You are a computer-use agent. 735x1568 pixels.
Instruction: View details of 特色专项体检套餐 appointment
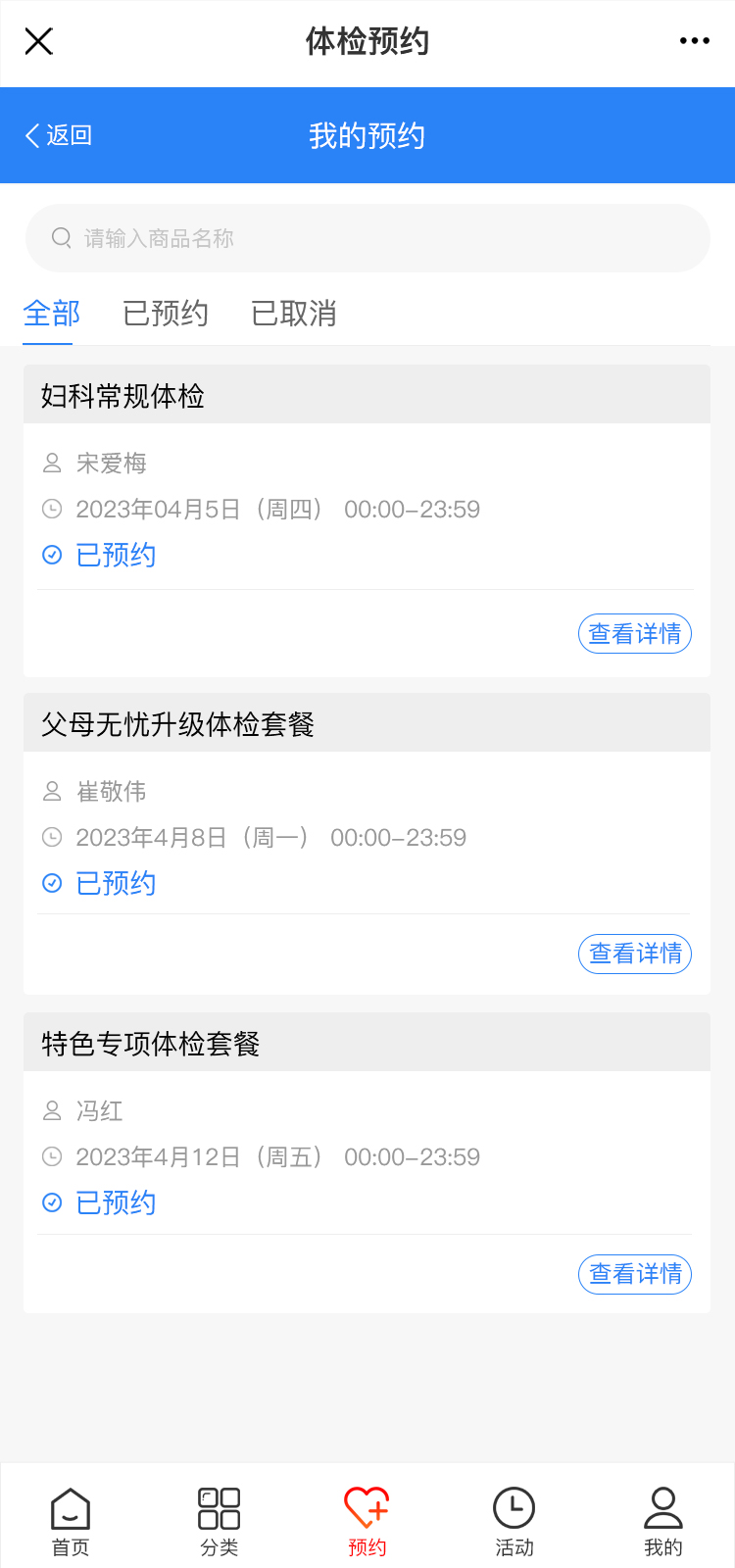click(635, 1274)
